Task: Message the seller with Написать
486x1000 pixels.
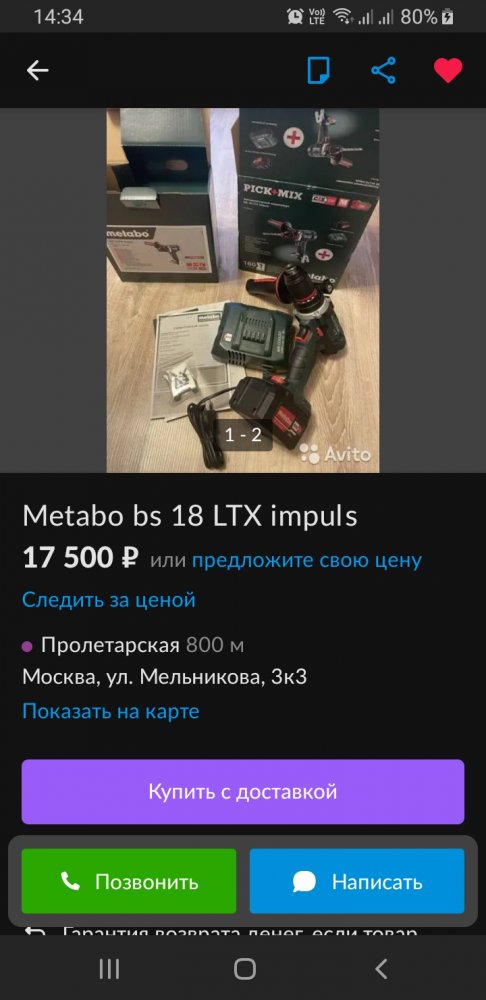Action: click(357, 881)
